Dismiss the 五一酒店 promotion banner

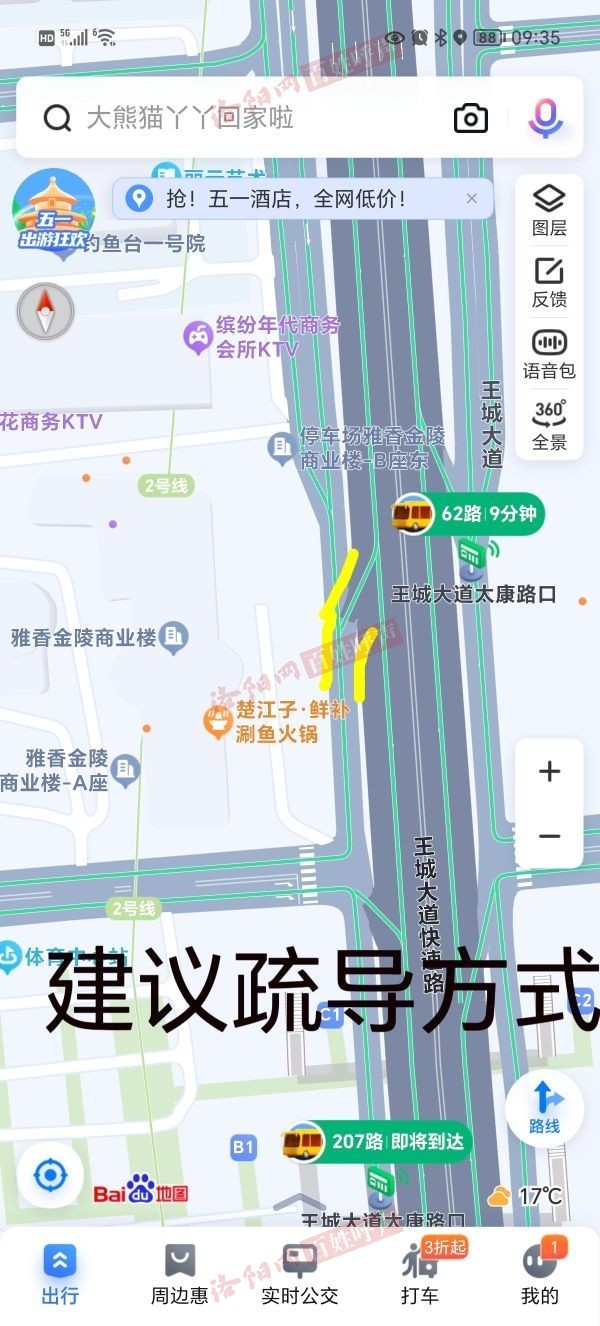click(x=472, y=199)
